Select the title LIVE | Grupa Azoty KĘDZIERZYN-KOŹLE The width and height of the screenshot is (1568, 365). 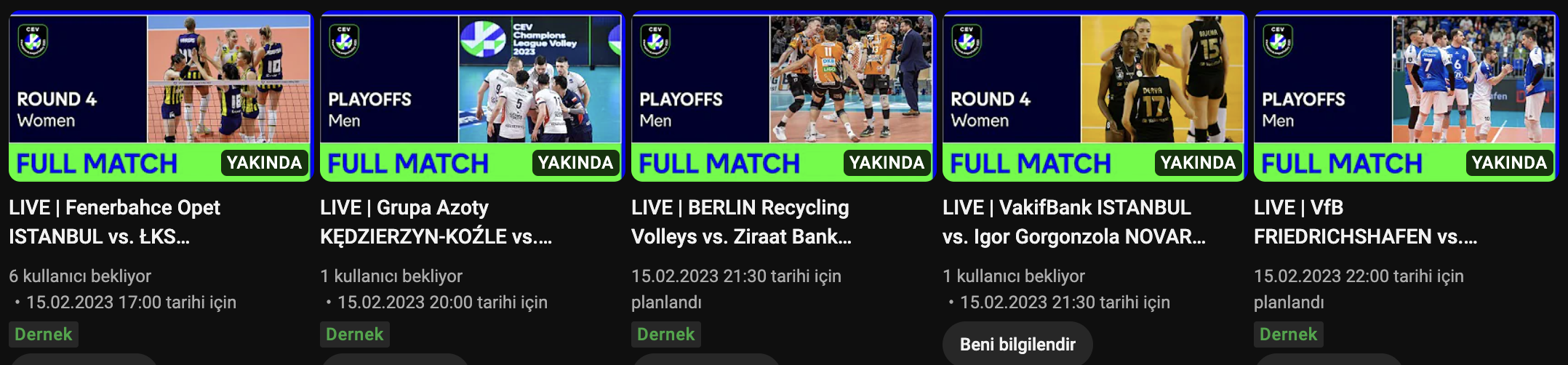coord(435,222)
